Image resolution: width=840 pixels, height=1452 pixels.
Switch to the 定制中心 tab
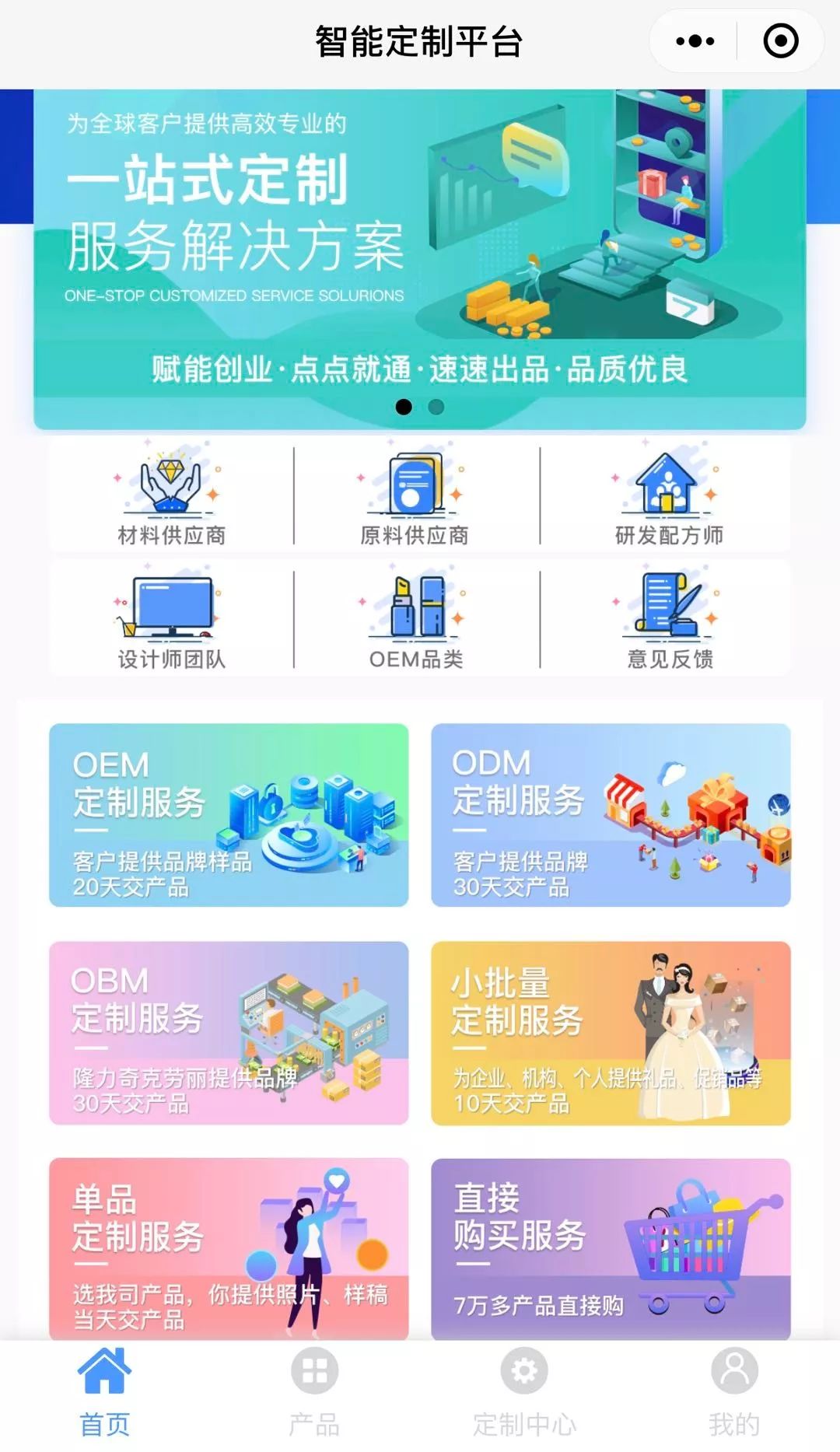pos(524,1392)
